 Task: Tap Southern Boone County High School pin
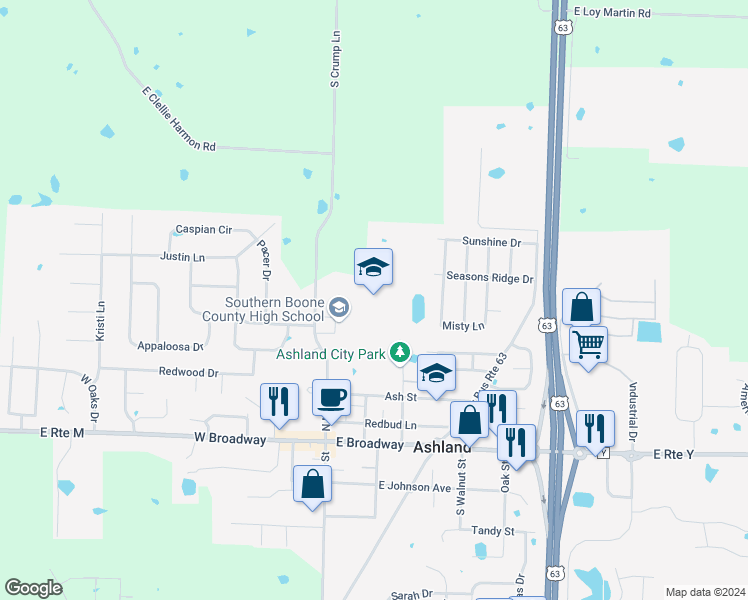339,308
